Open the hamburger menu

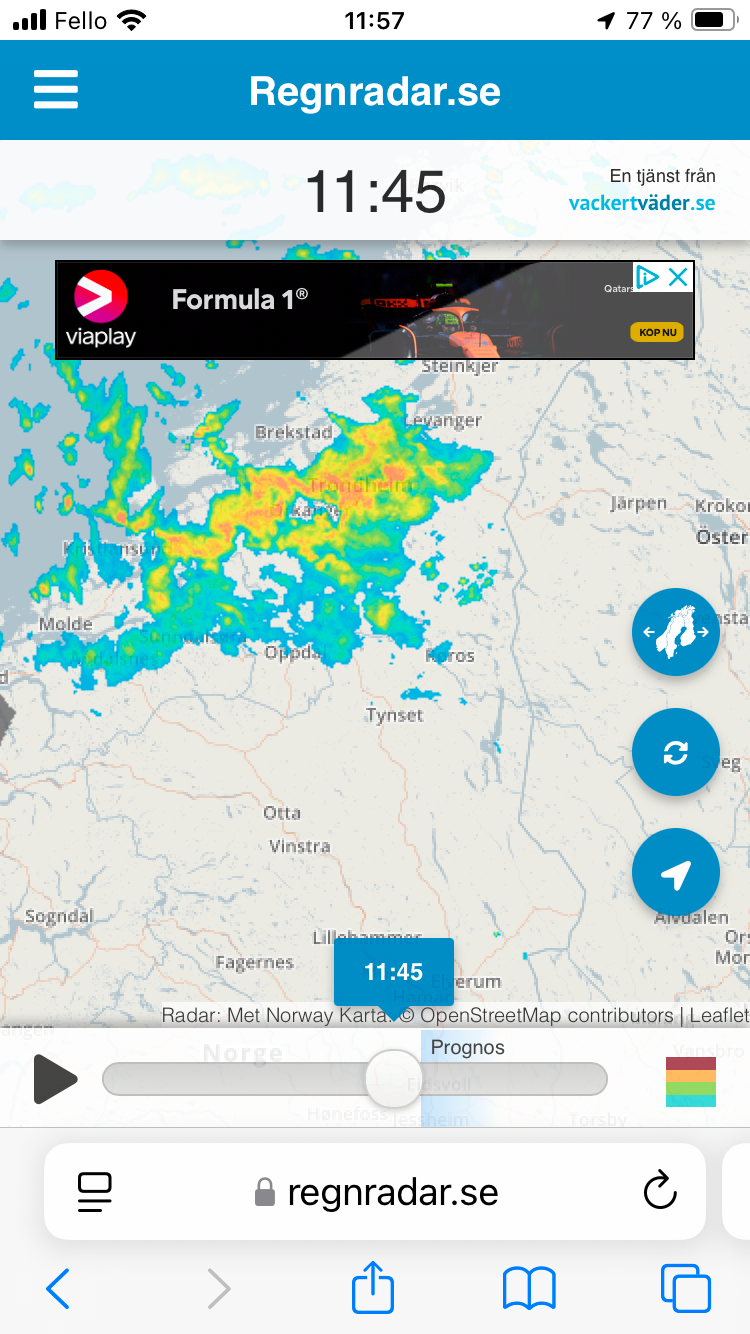[55, 90]
